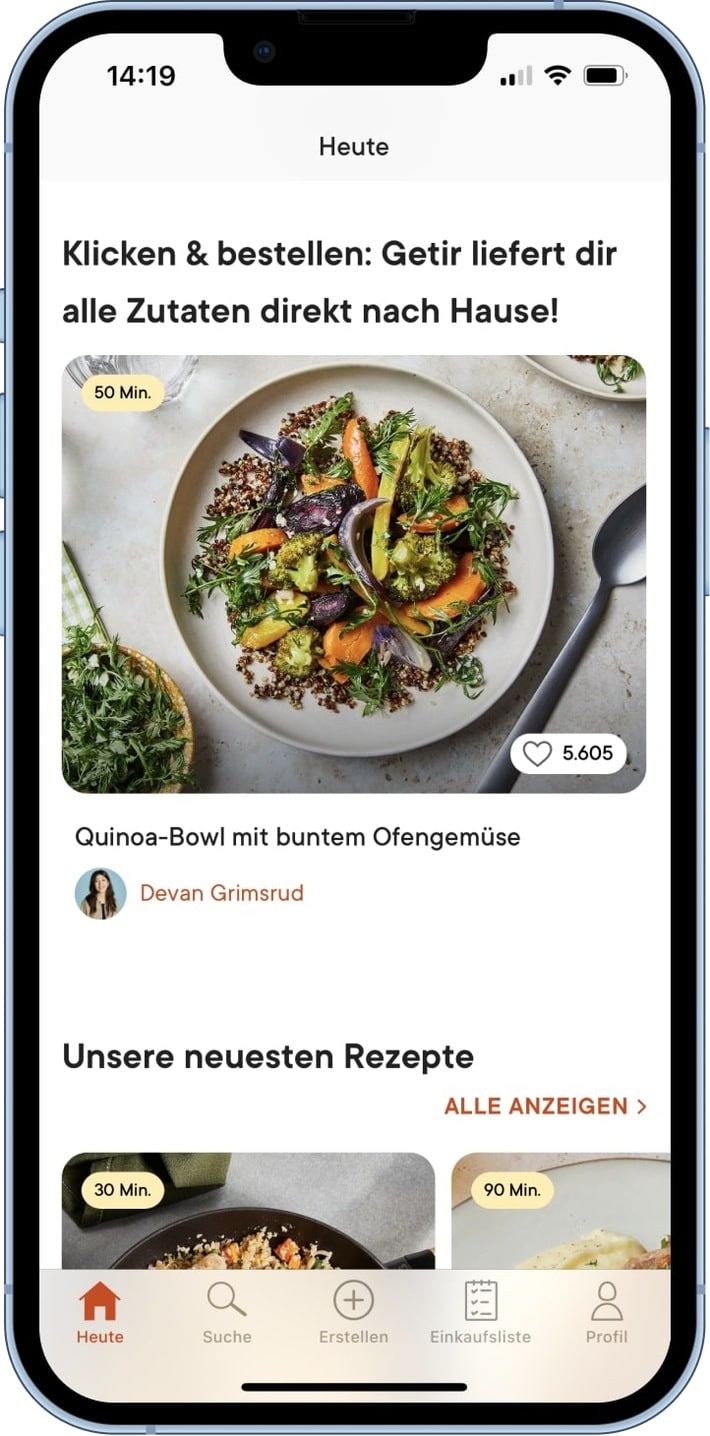
Task: Tap ALLE ANZEIGEN for newest recipes
Action: [x=545, y=1106]
